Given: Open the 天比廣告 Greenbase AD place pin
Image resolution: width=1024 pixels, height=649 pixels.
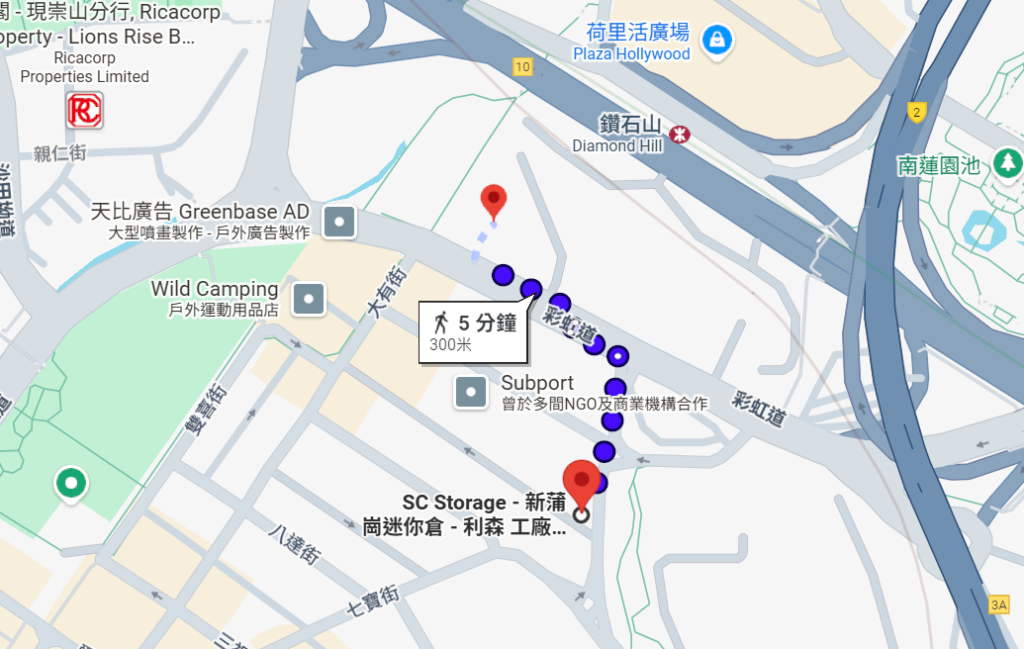Looking at the screenshot, I should [341, 221].
